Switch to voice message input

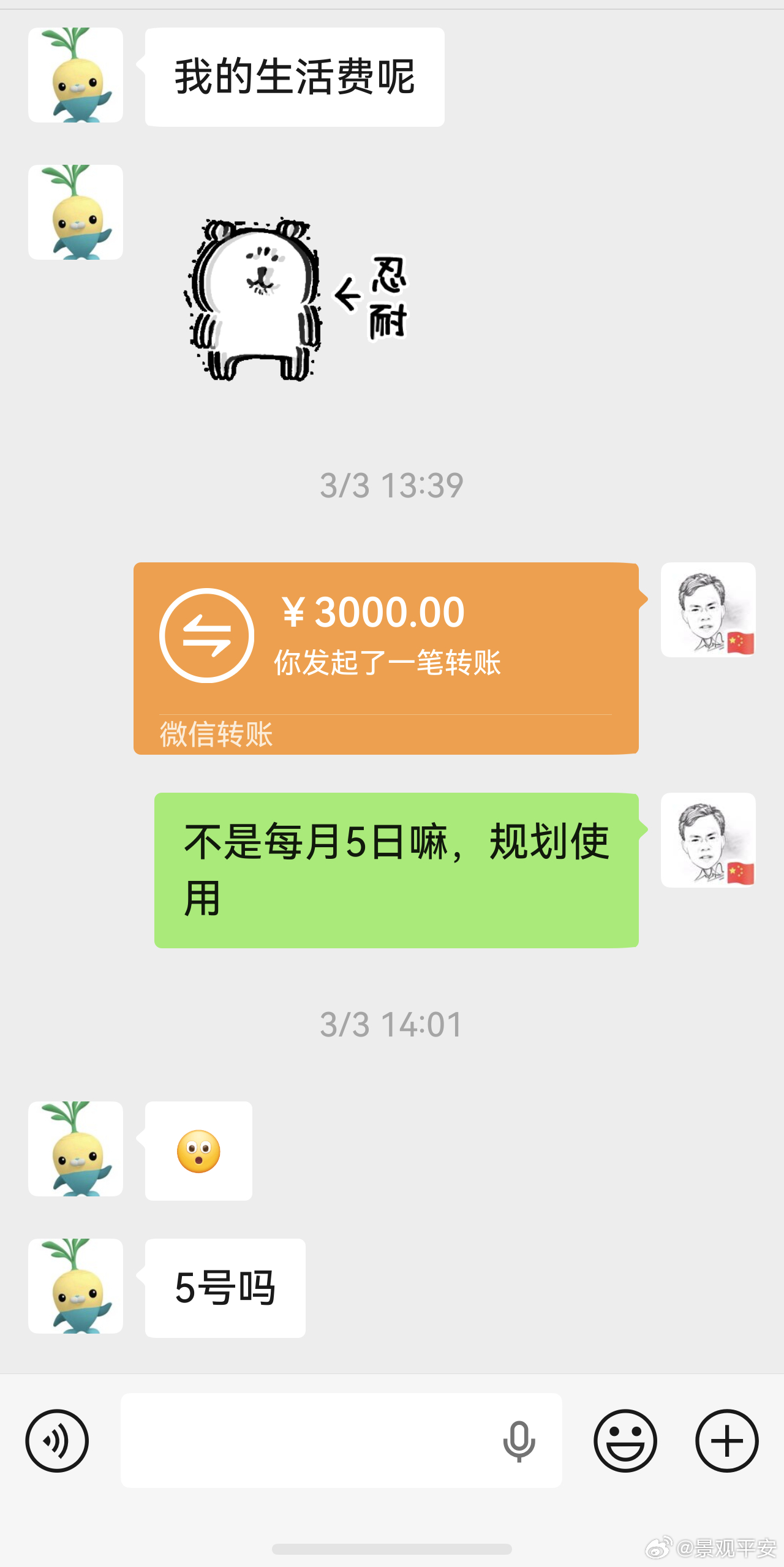point(57,1440)
